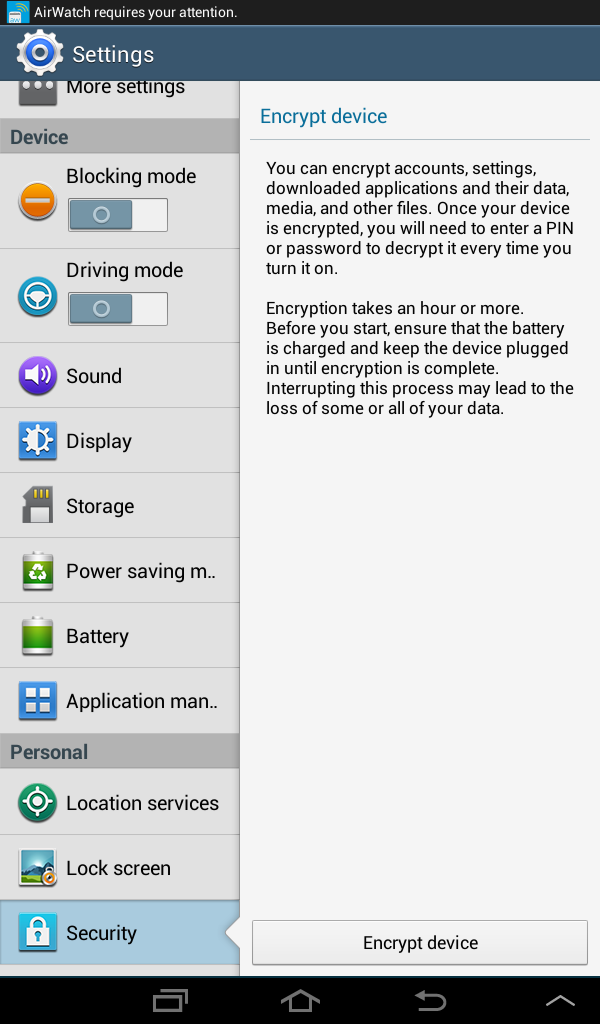Go back with the system back button

pyautogui.click(x=431, y=1000)
